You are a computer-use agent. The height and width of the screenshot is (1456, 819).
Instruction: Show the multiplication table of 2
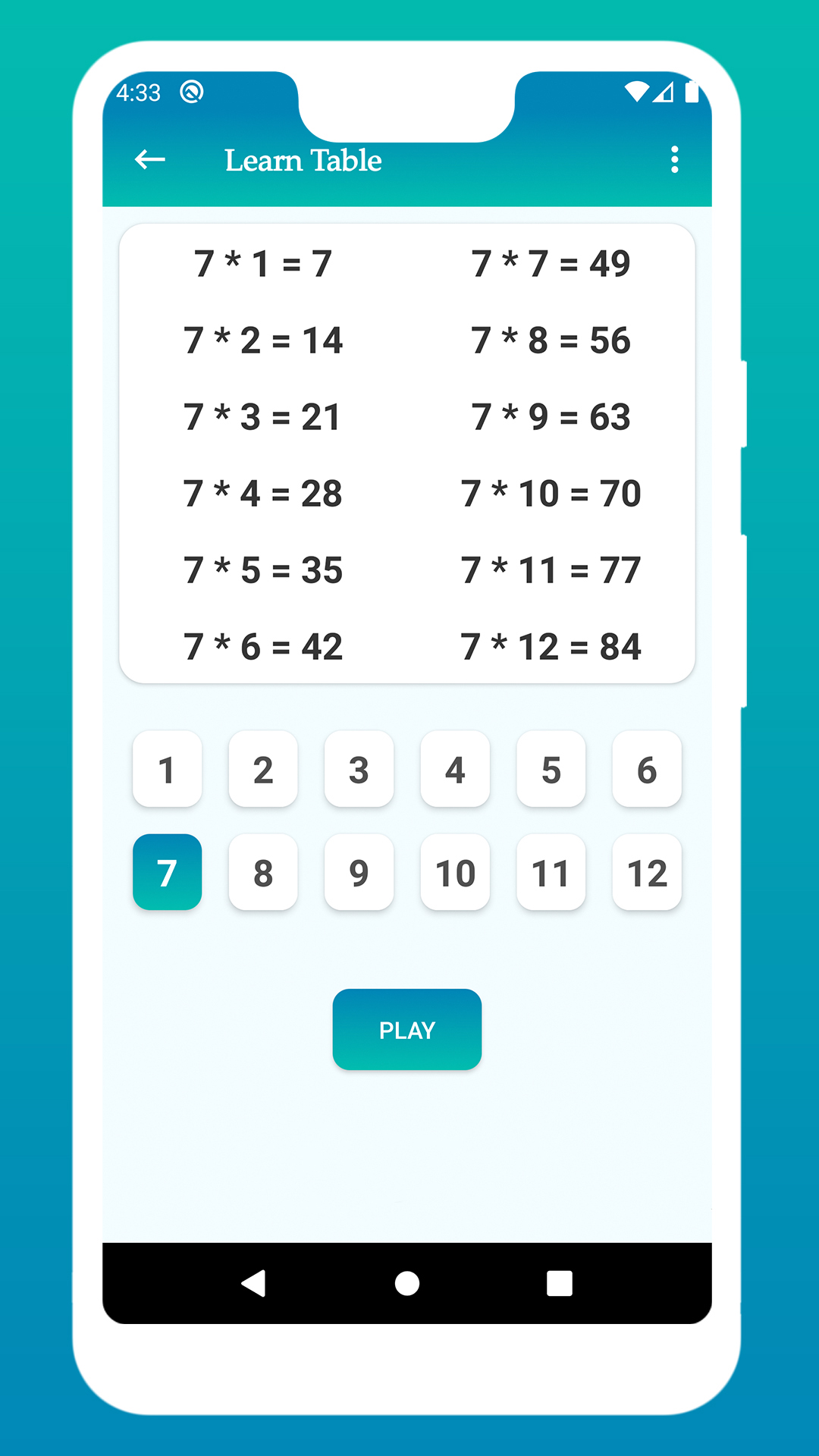pos(263,769)
